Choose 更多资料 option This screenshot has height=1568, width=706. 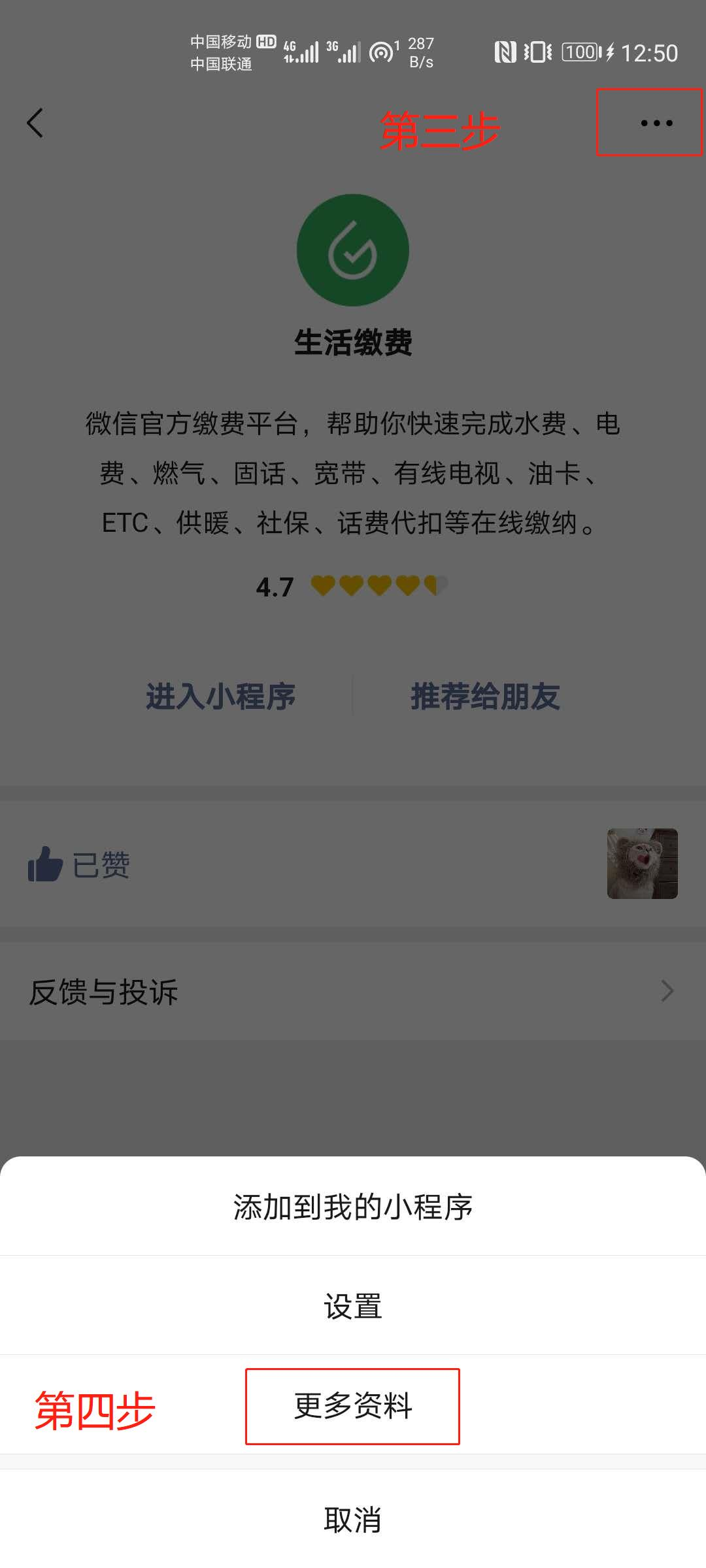(x=353, y=1406)
